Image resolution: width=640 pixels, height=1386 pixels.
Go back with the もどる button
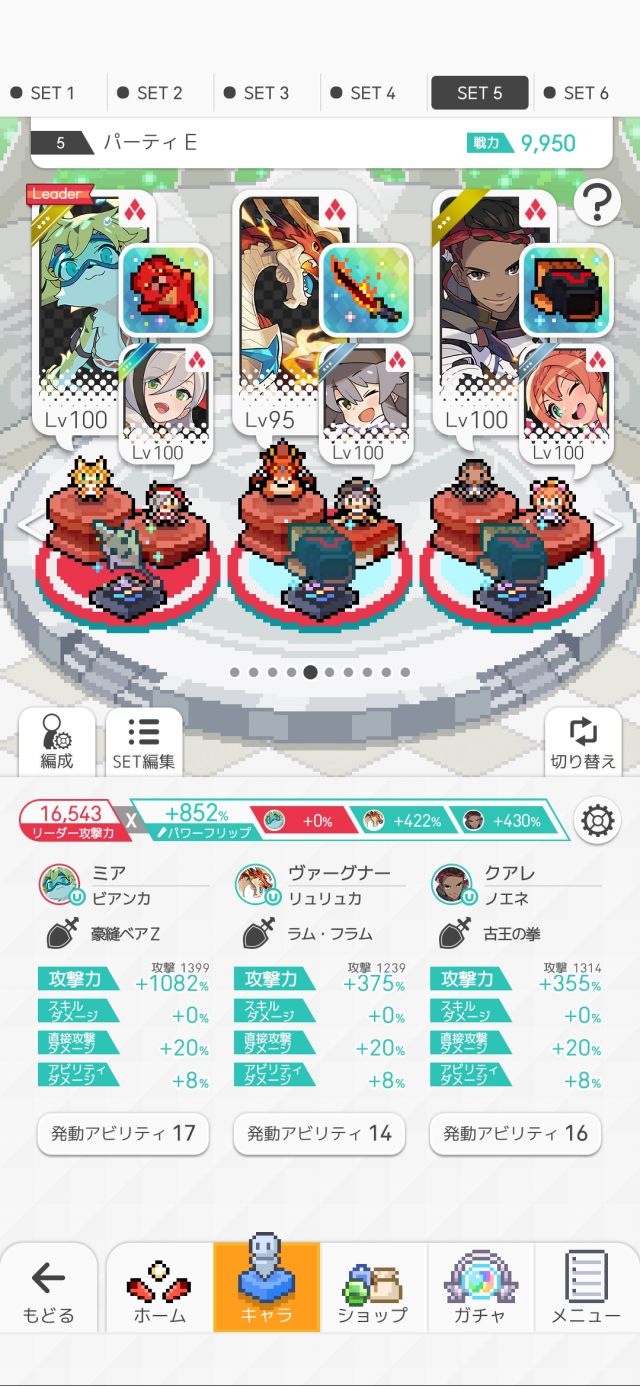[48, 1290]
